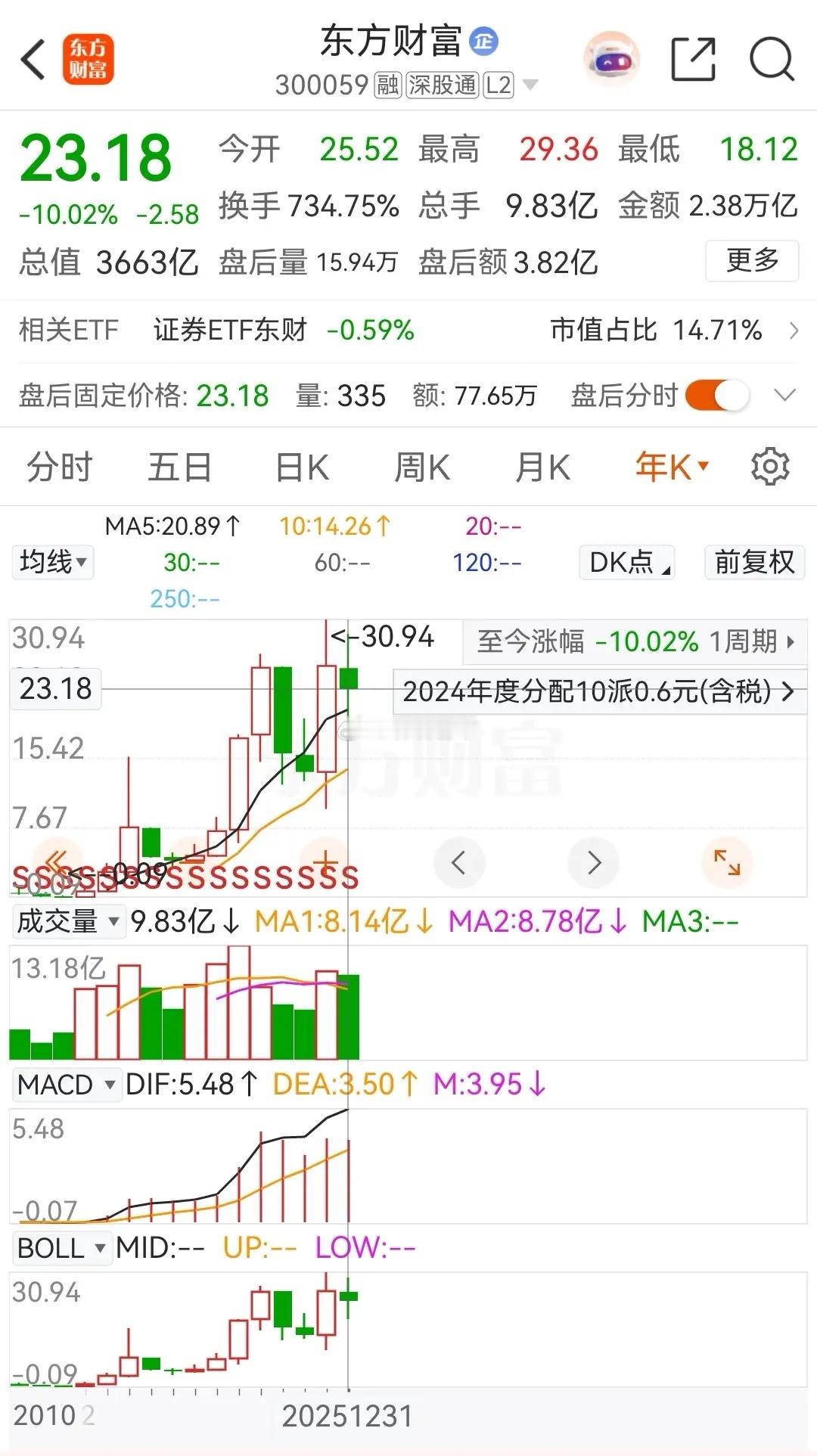Tap 更多 to show more quote data
Screen dimensions: 817x1456
751,261
